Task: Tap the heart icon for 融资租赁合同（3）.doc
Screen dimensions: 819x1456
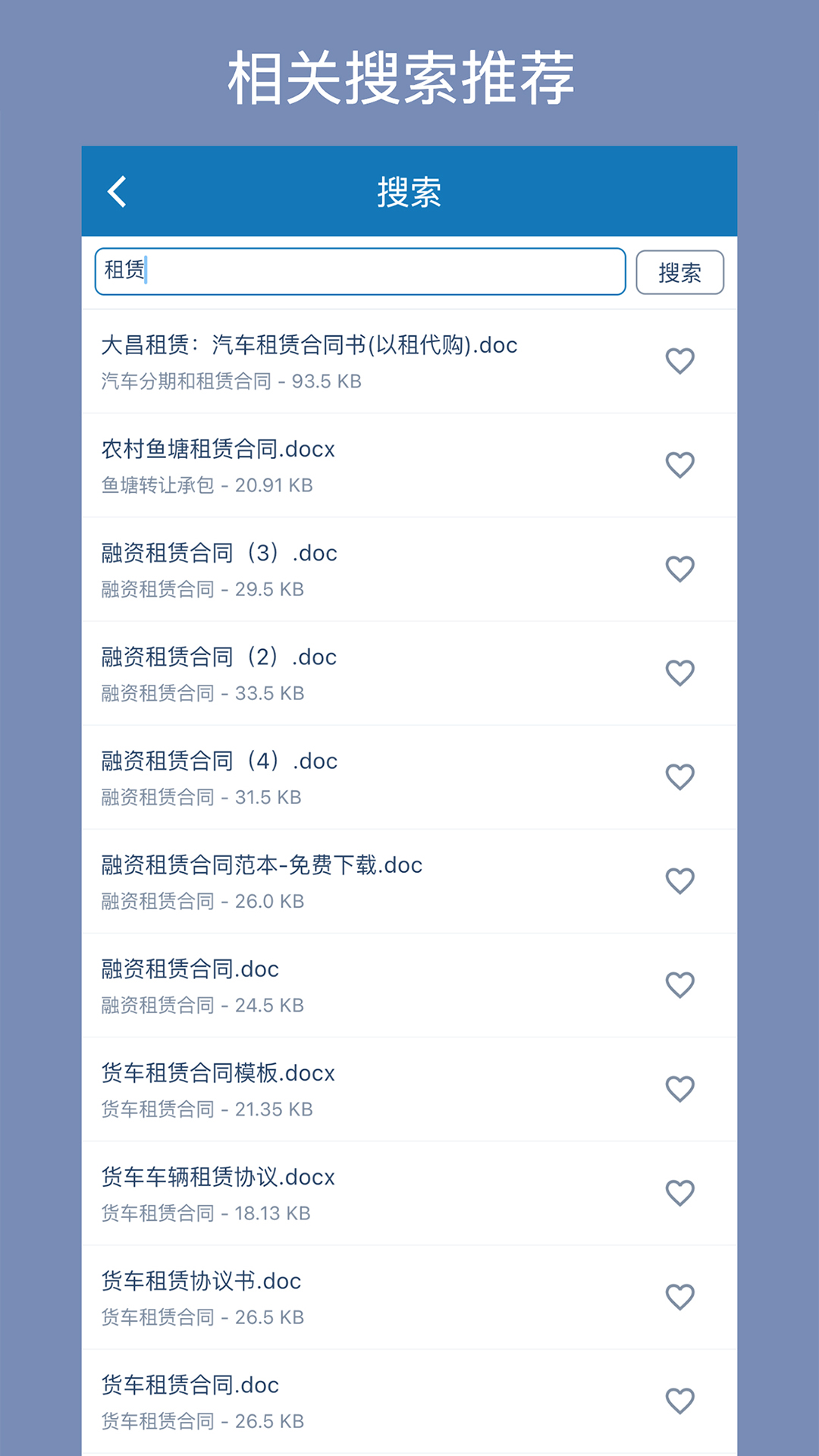Action: coord(680,569)
